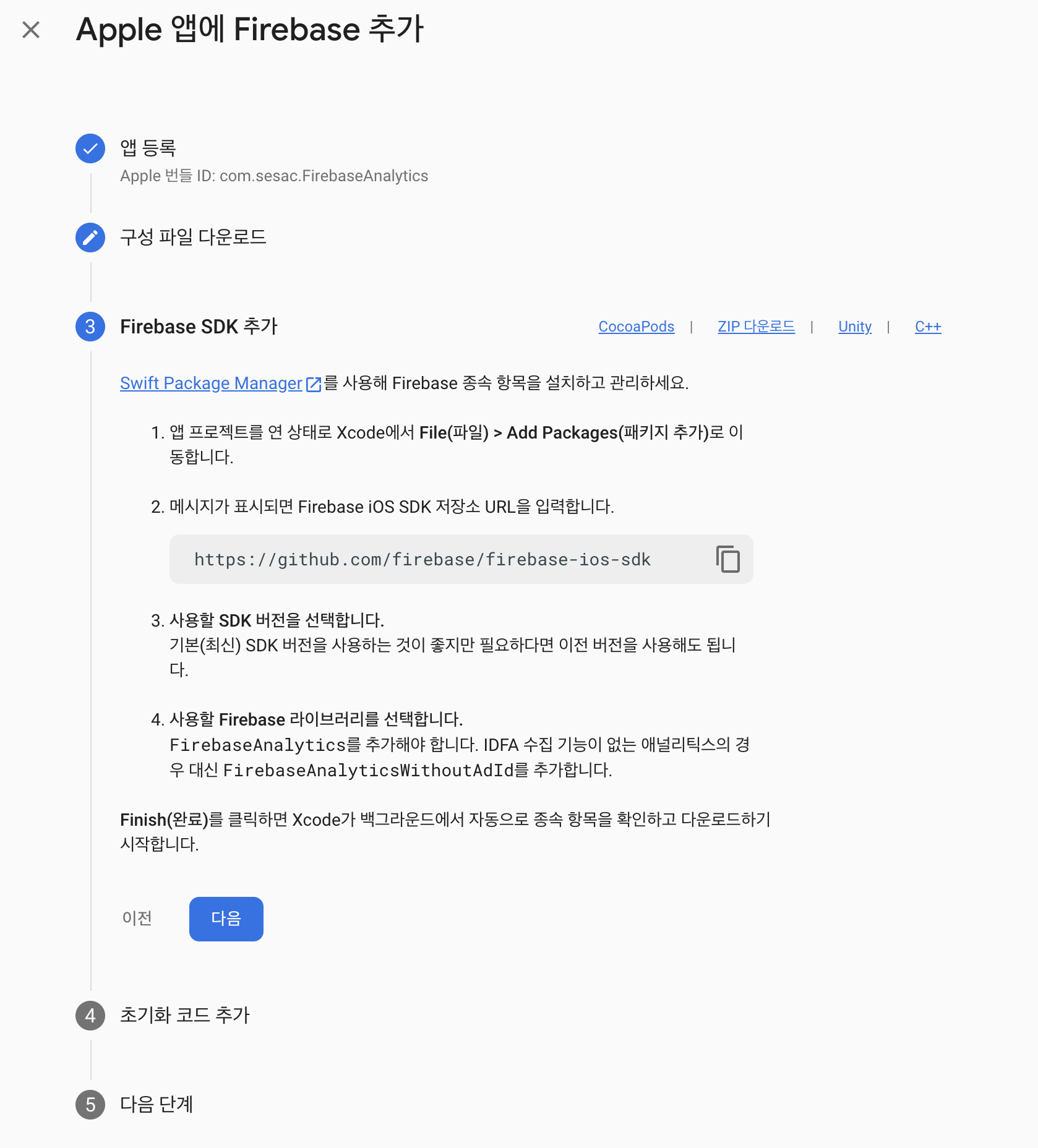Click the 초기화 코드 추가 step label
1038x1148 pixels.
click(x=185, y=1015)
